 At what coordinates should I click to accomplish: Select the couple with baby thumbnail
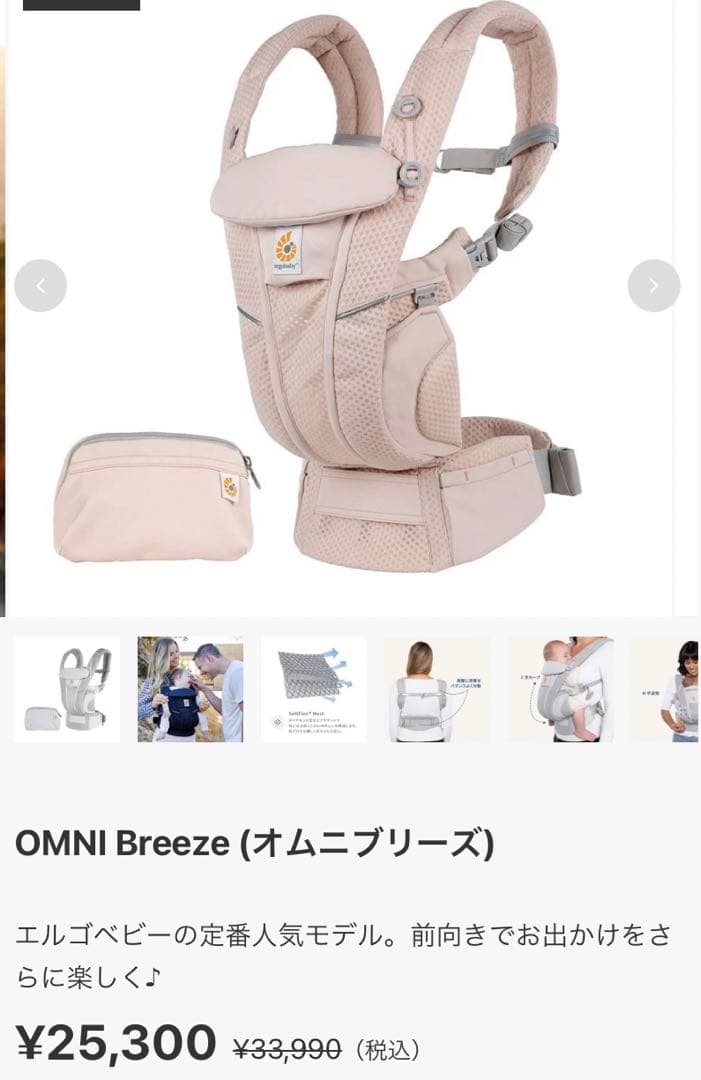(190, 689)
